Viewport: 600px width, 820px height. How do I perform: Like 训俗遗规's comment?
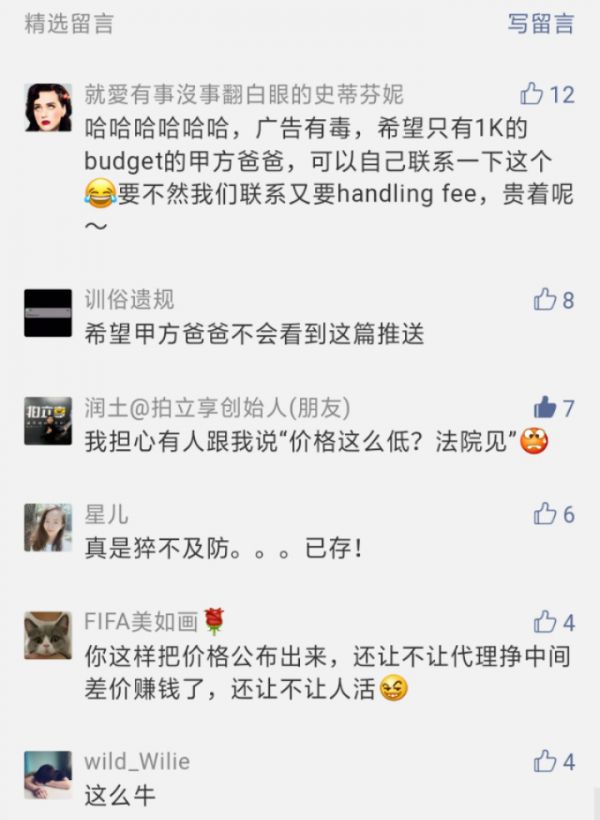[x=544, y=299]
